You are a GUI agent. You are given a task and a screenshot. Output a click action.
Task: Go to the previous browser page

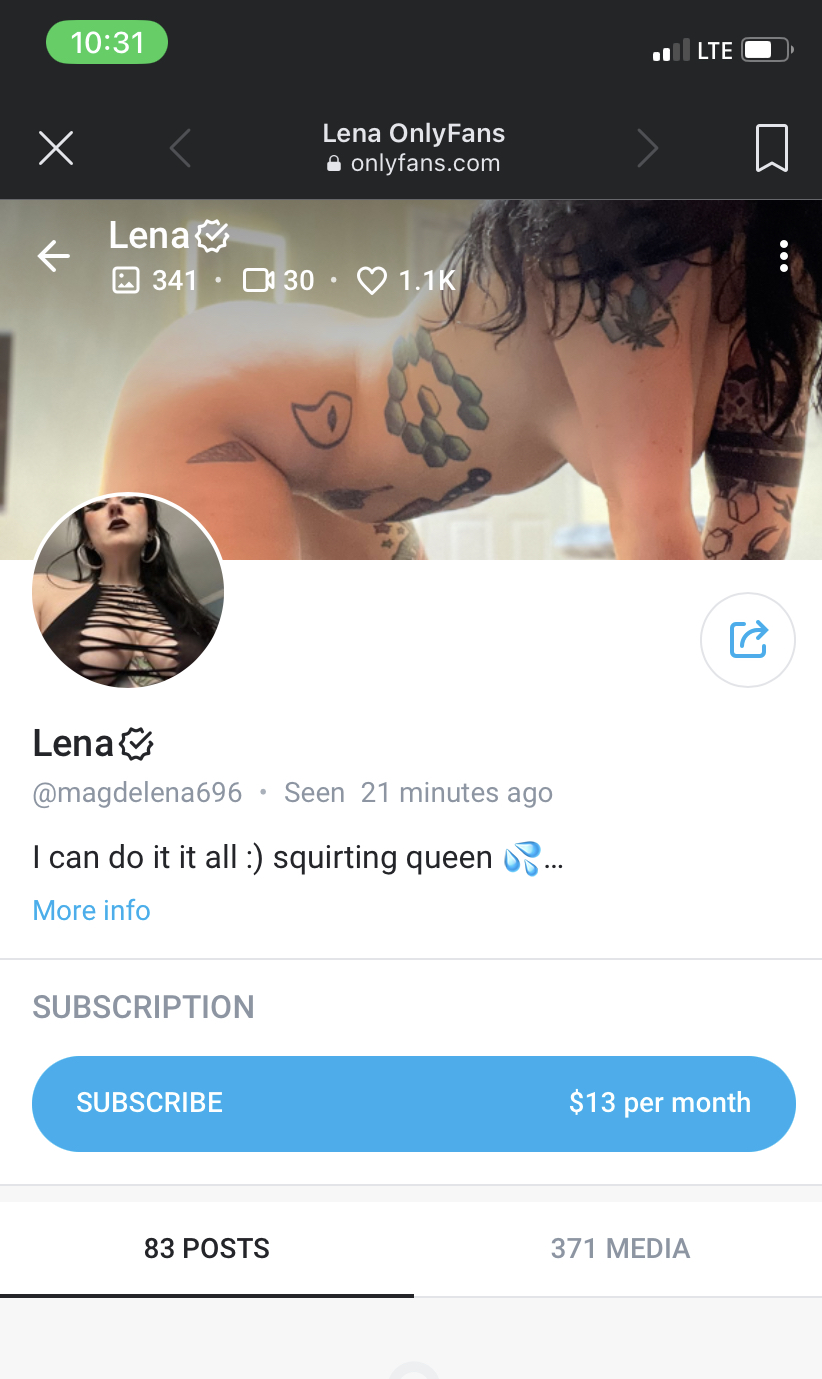point(181,148)
